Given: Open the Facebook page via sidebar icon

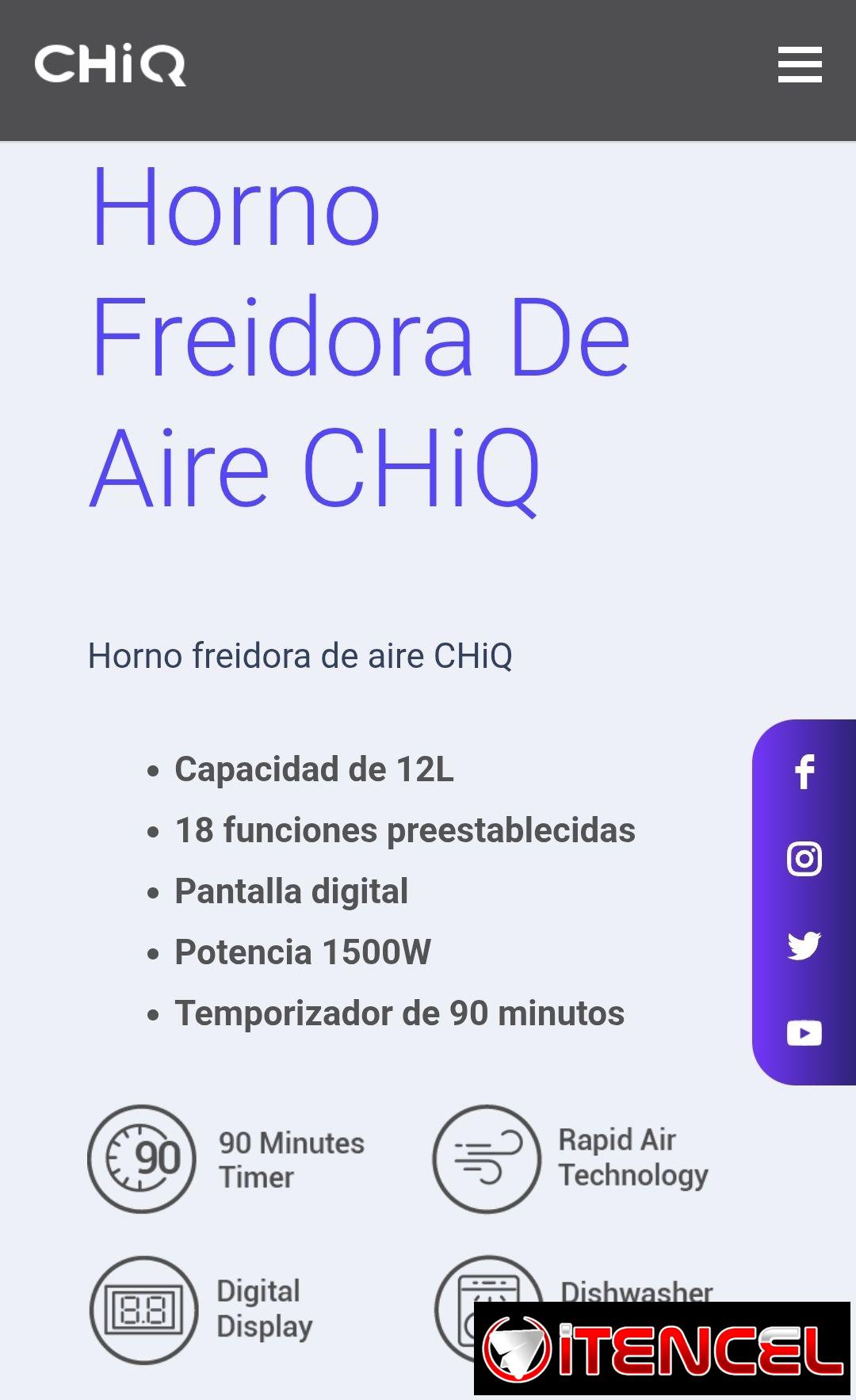Looking at the screenshot, I should (x=804, y=771).
